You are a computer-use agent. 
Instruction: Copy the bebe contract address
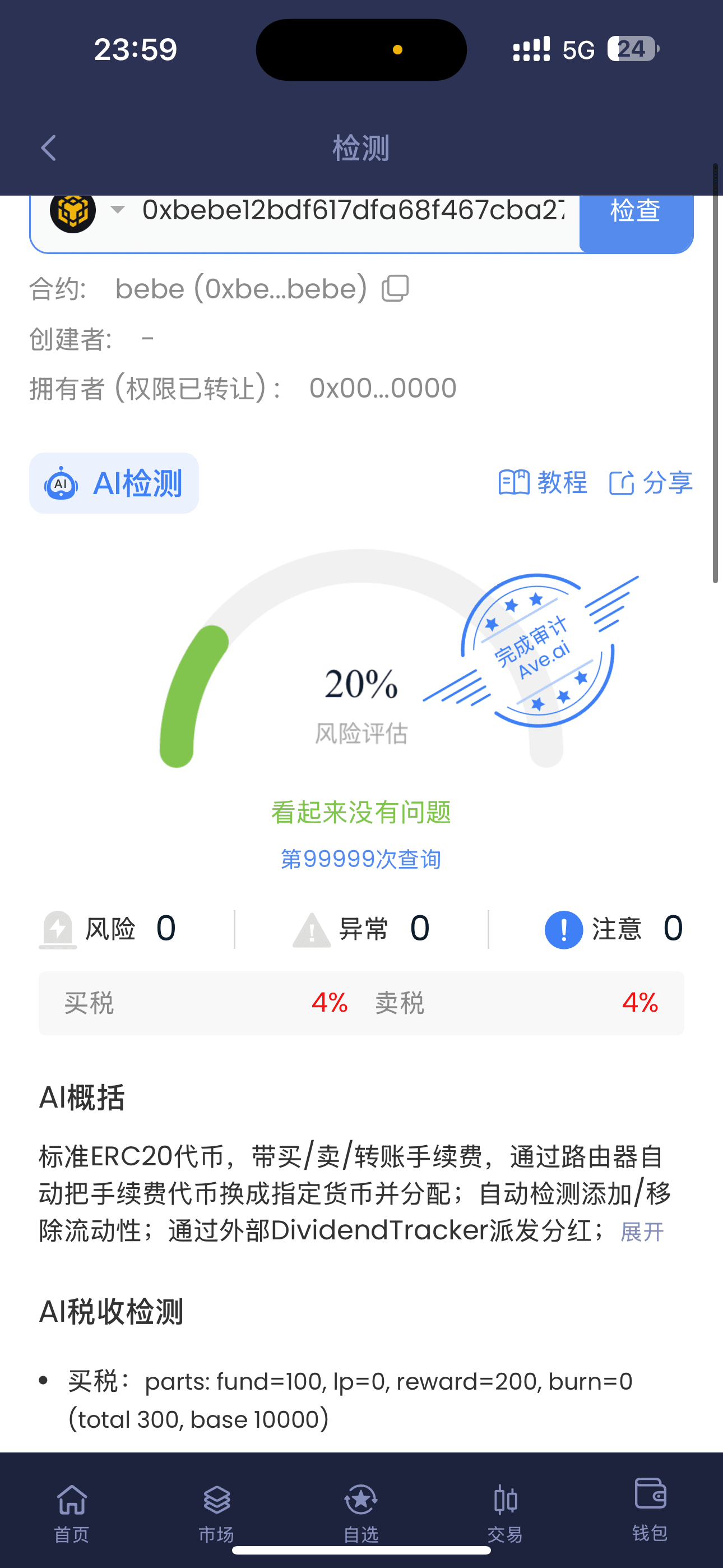pos(395,288)
